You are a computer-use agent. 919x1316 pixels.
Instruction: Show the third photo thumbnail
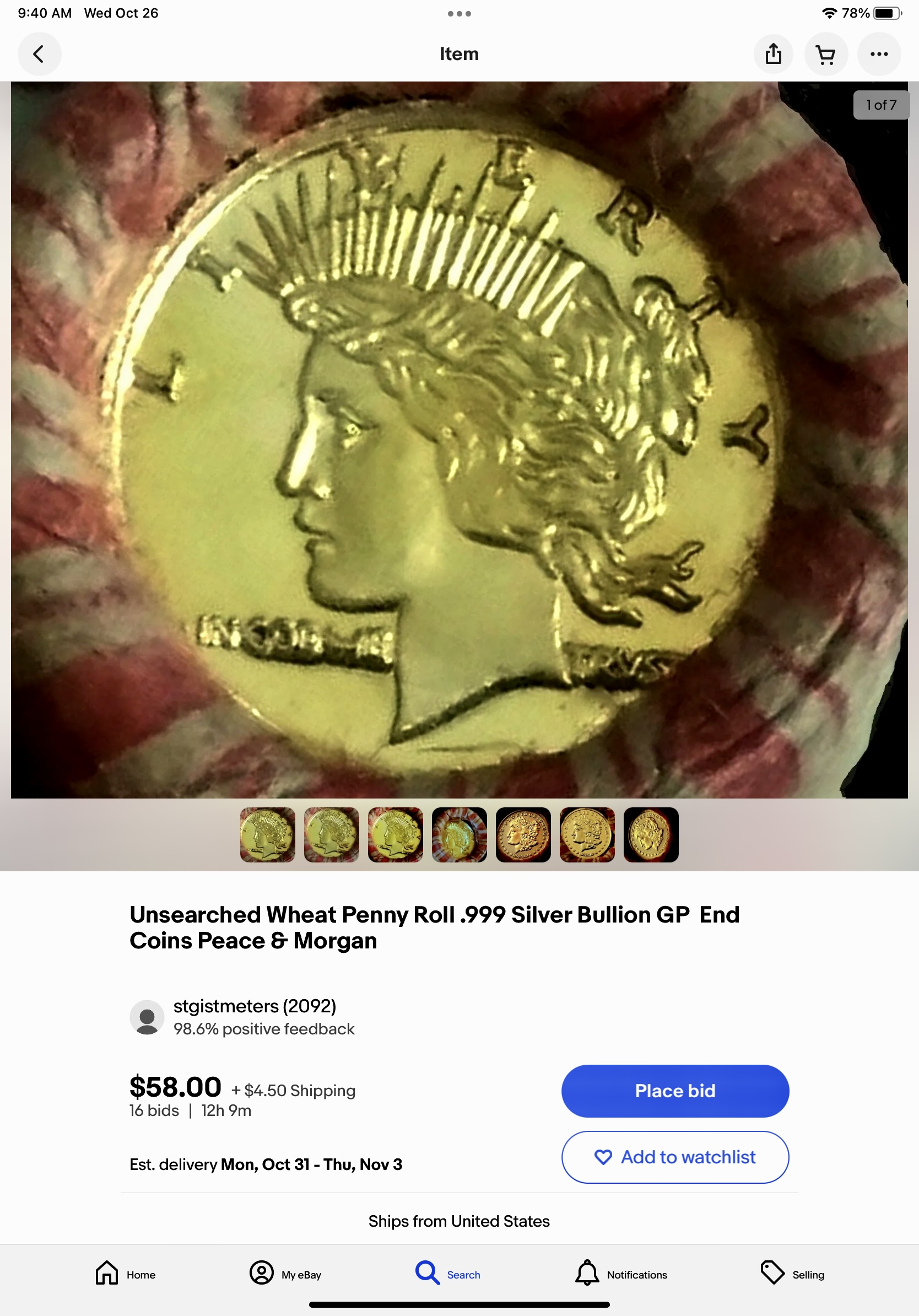[x=396, y=834]
